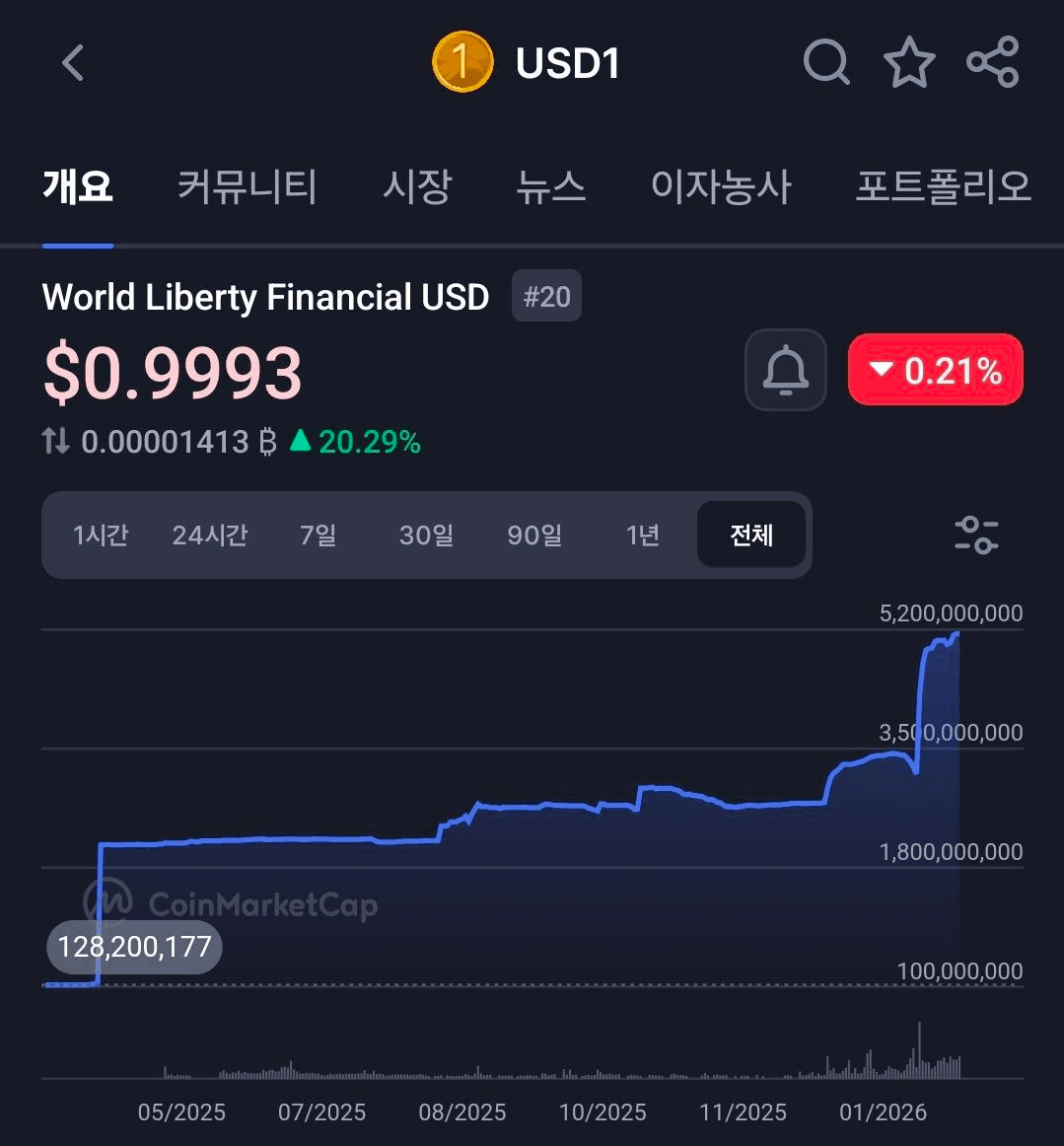Screen dimensions: 1064x1146
Task: Tap the red 0.21% change badge
Action: tap(936, 370)
